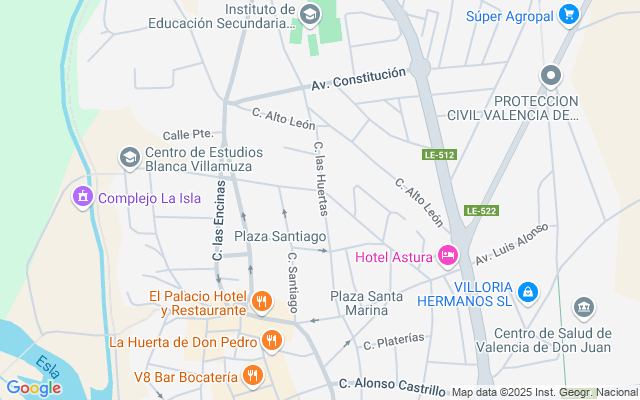
Task: Tap the Villoria Hermanos SL pin
Action: tap(528, 293)
